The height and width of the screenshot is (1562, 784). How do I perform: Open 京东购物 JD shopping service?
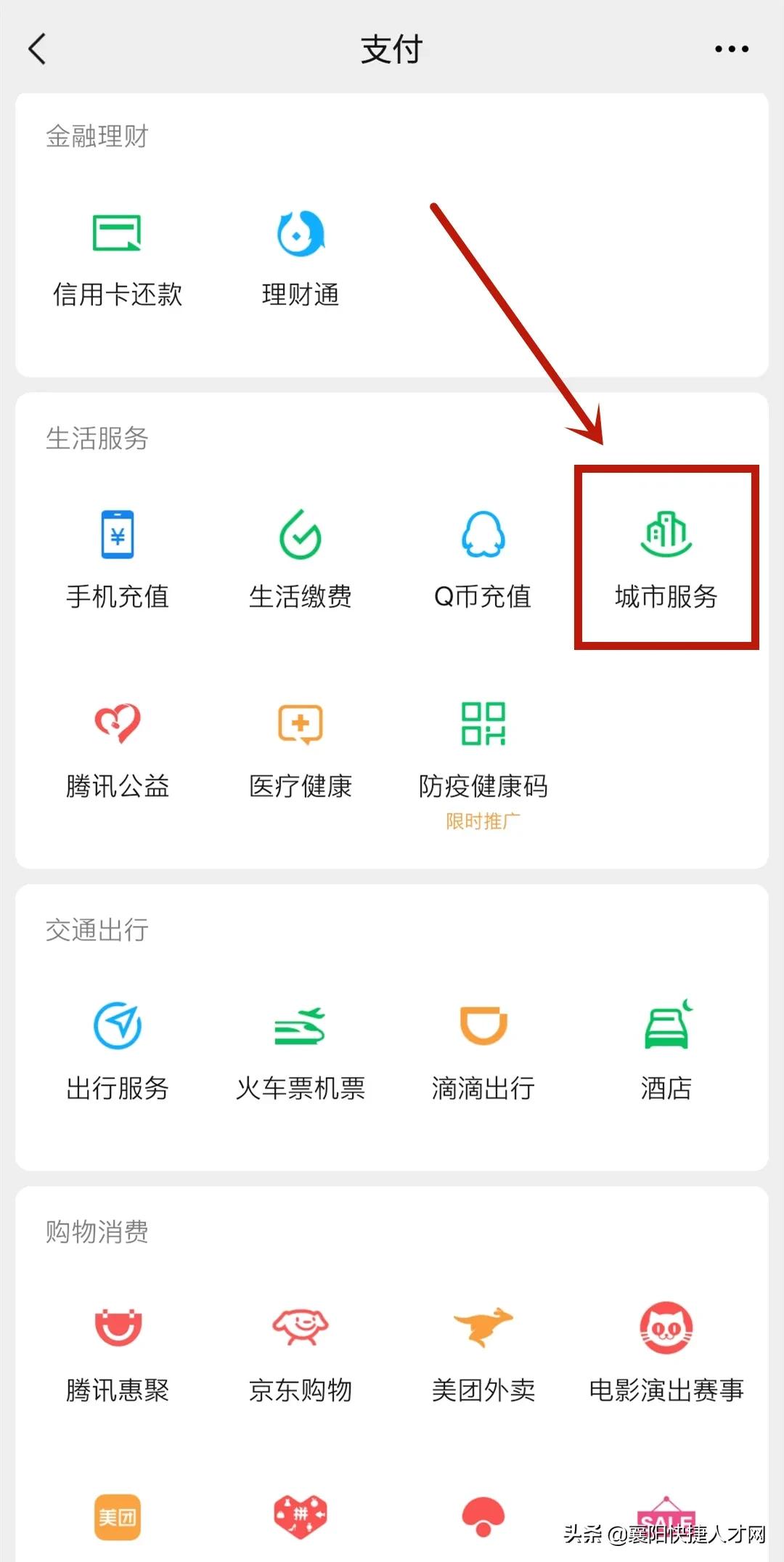tap(300, 1347)
